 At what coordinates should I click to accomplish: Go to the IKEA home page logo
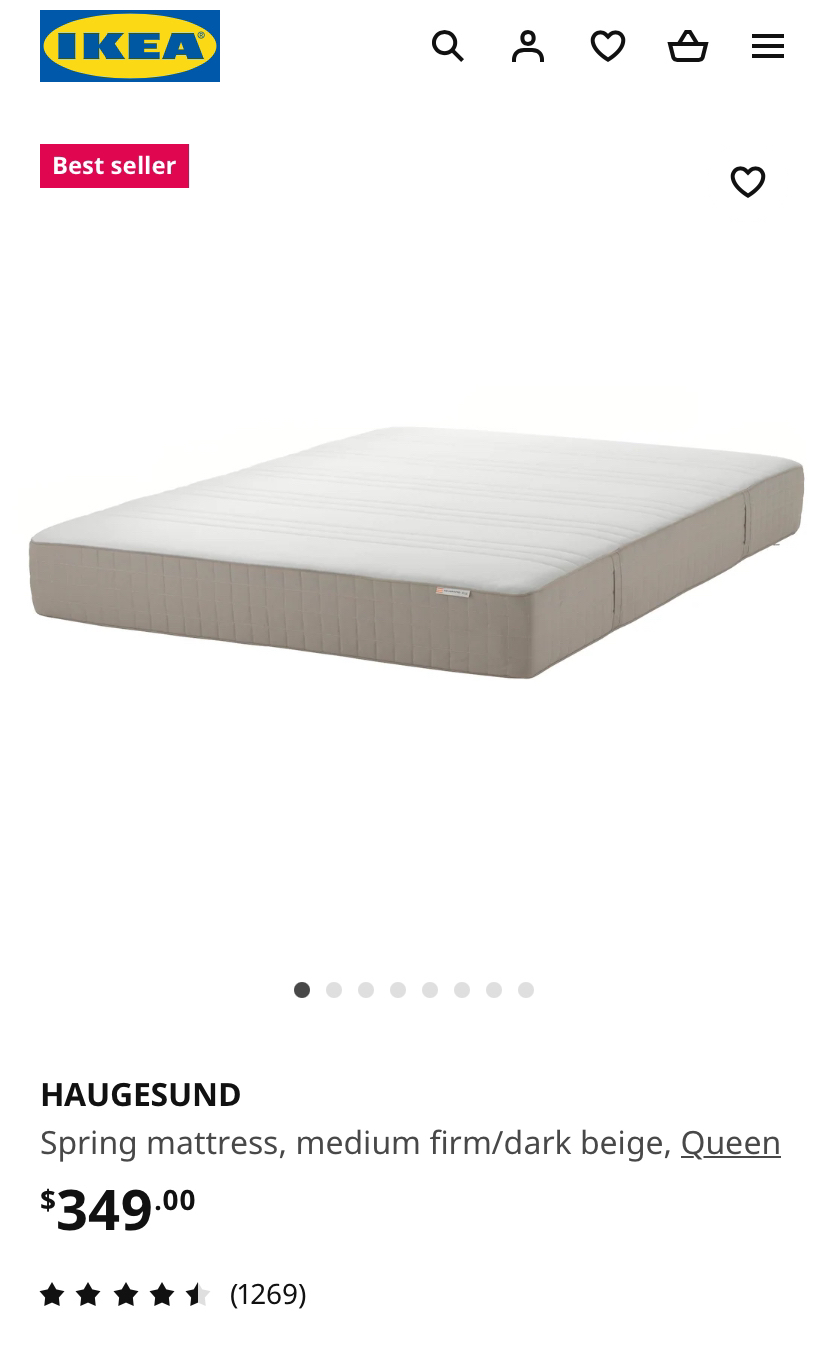coord(130,46)
